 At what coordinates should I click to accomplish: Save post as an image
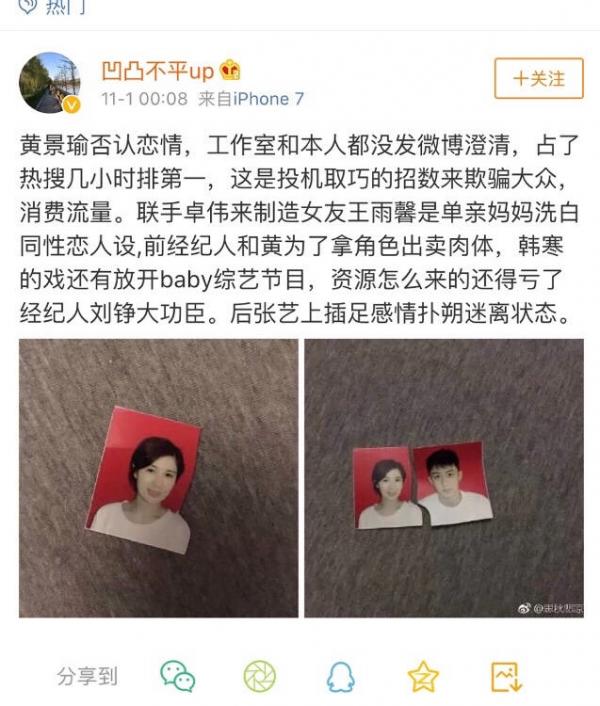(507, 677)
